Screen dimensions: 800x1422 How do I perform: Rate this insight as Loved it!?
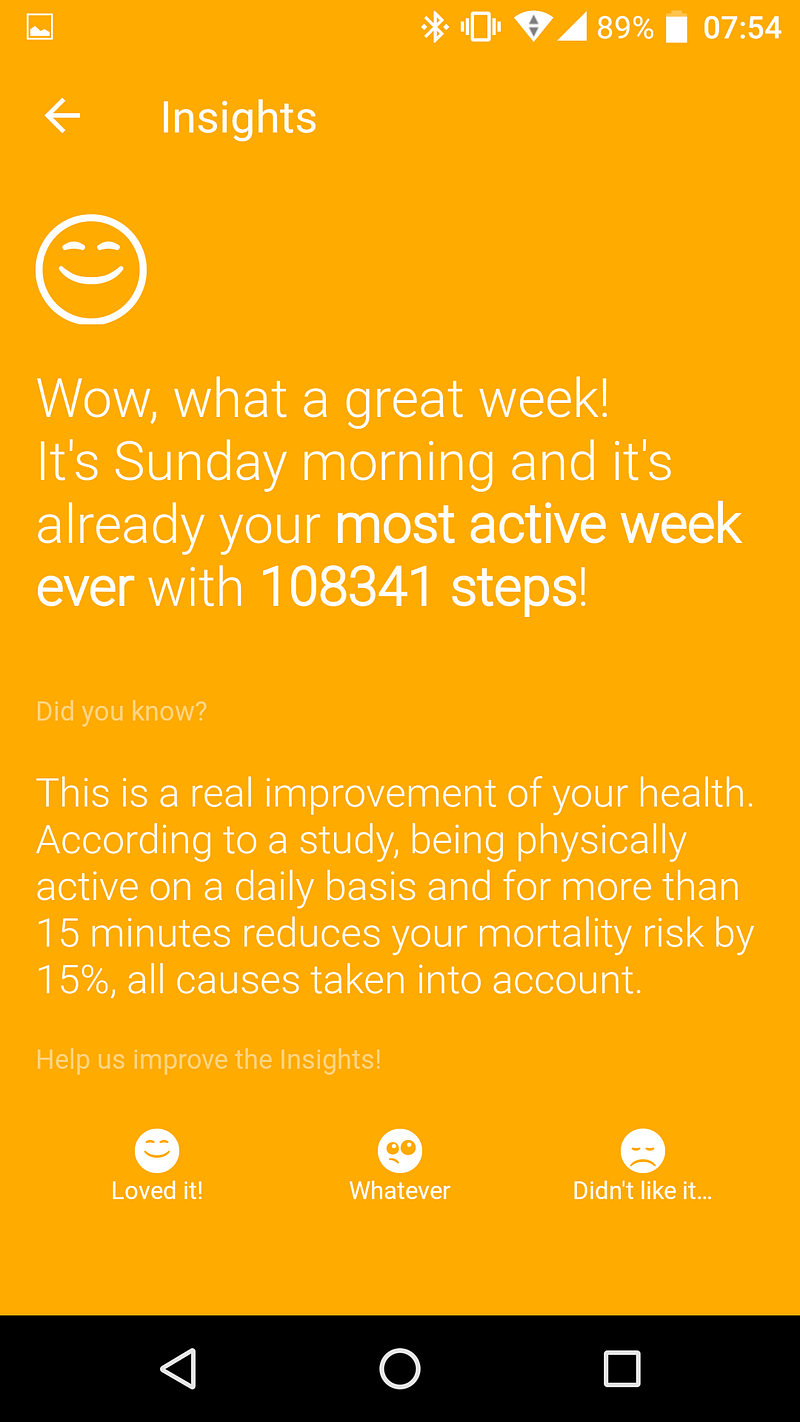pyautogui.click(x=157, y=1165)
